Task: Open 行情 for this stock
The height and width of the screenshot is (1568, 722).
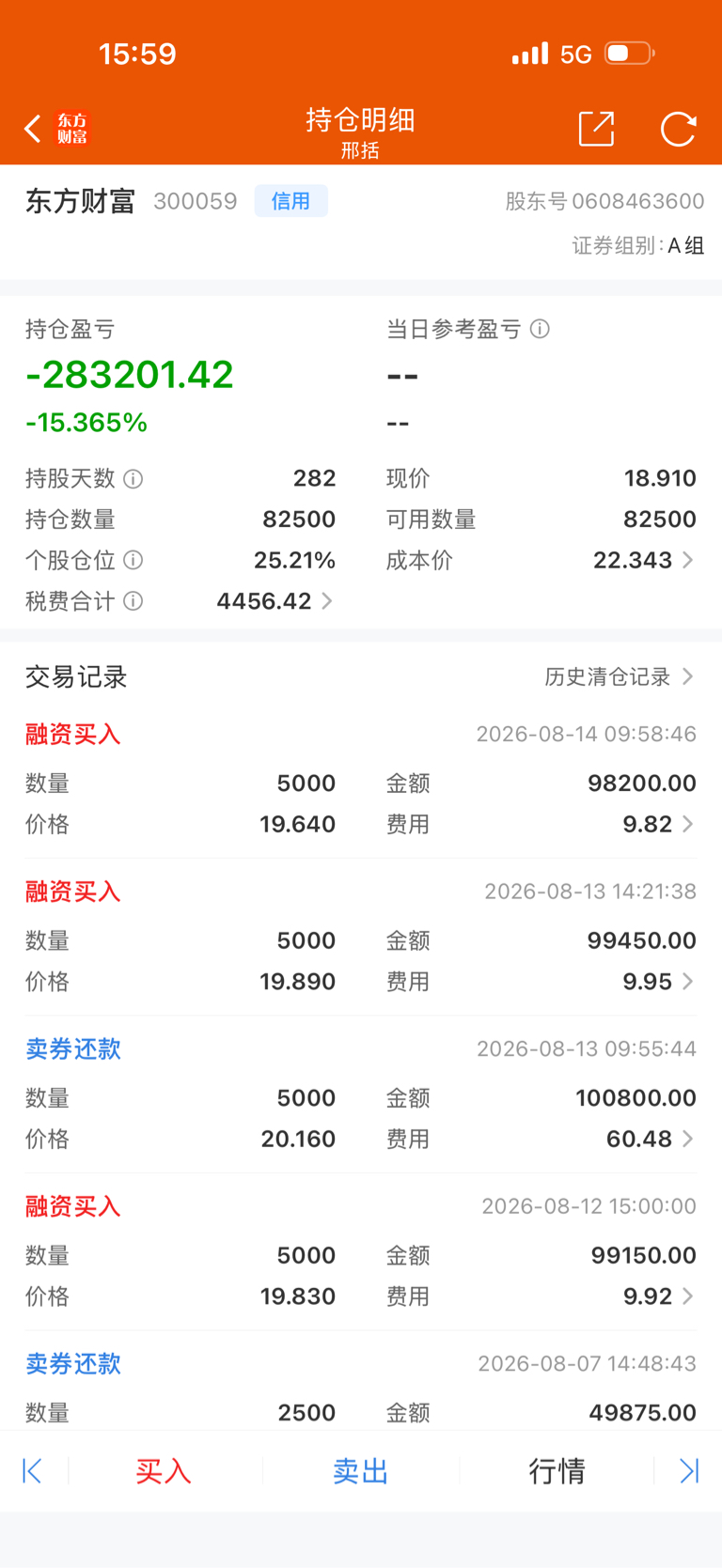Action: (557, 1471)
